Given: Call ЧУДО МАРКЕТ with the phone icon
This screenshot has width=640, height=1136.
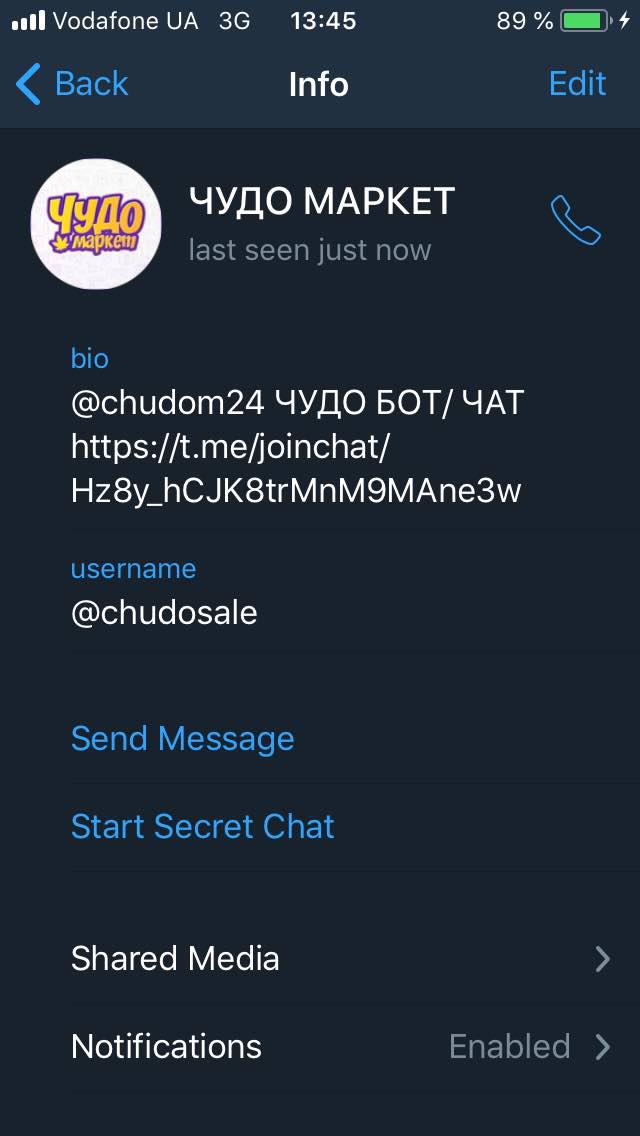Looking at the screenshot, I should click(575, 220).
